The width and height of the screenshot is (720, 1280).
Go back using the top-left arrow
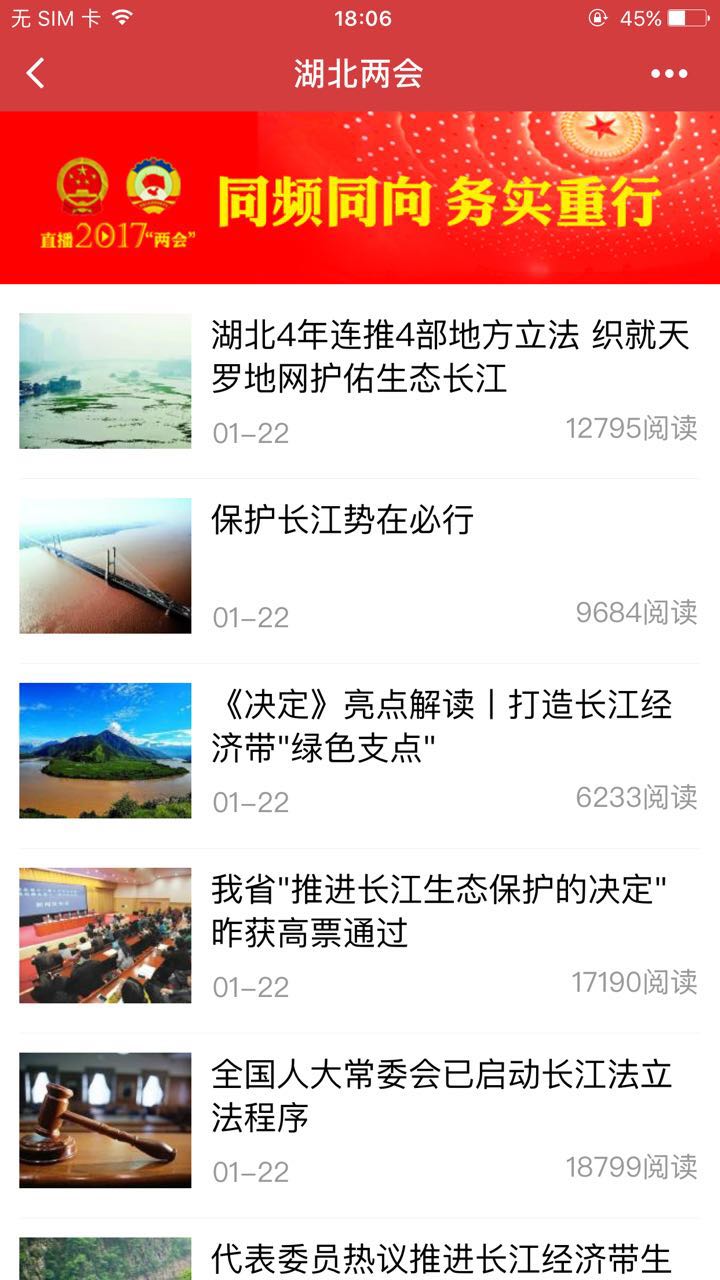point(36,73)
